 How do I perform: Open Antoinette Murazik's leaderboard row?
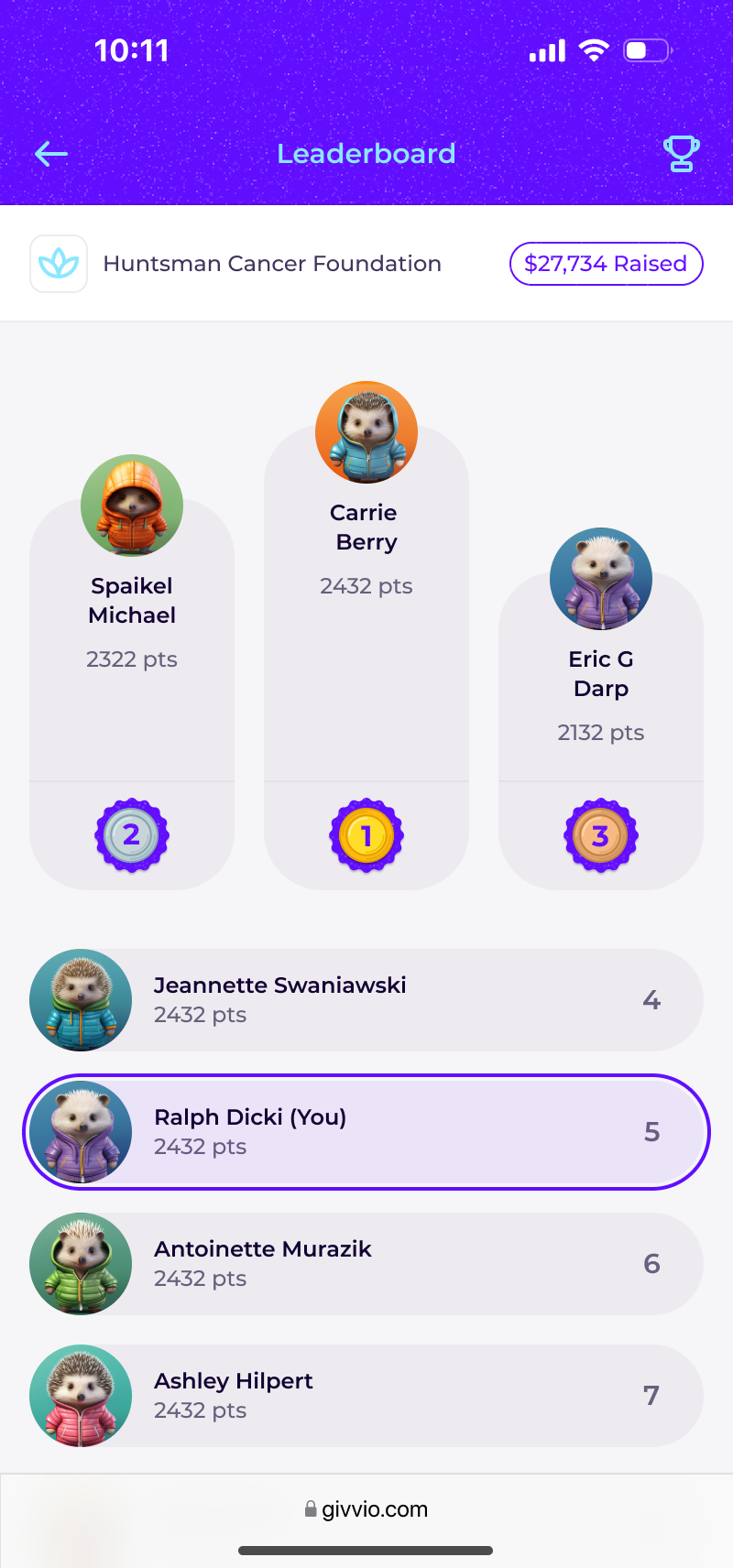(x=366, y=1264)
